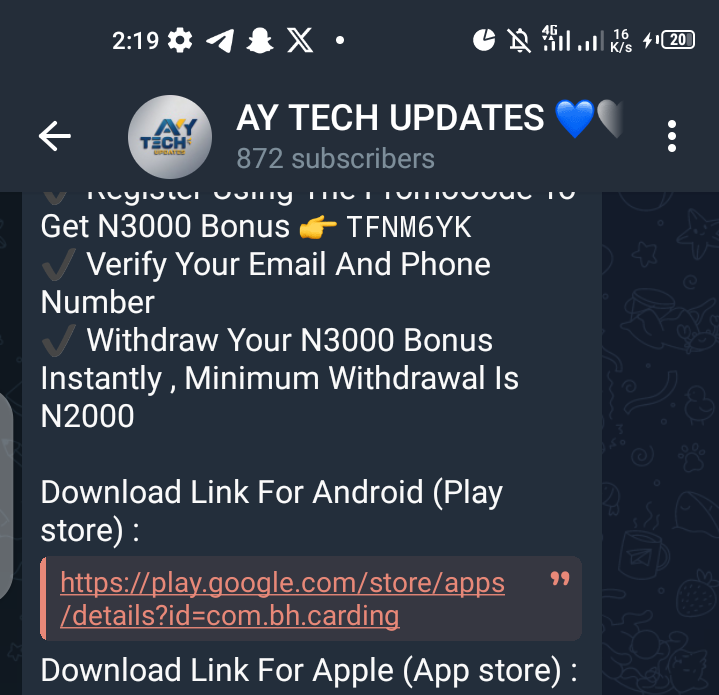Copy the promo code TFNM6YK
The image size is (719, 695).
tap(408, 227)
